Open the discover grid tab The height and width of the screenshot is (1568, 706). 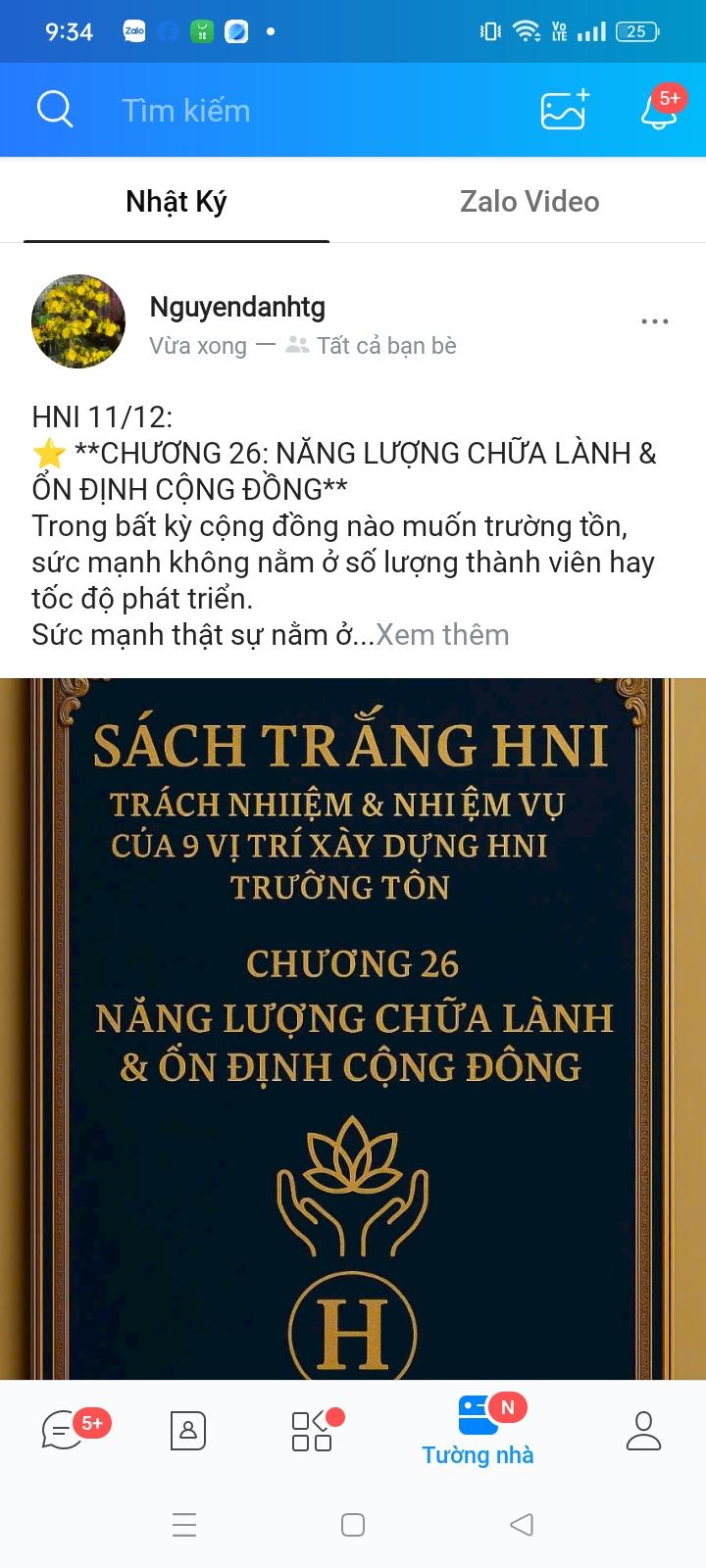(312, 1431)
